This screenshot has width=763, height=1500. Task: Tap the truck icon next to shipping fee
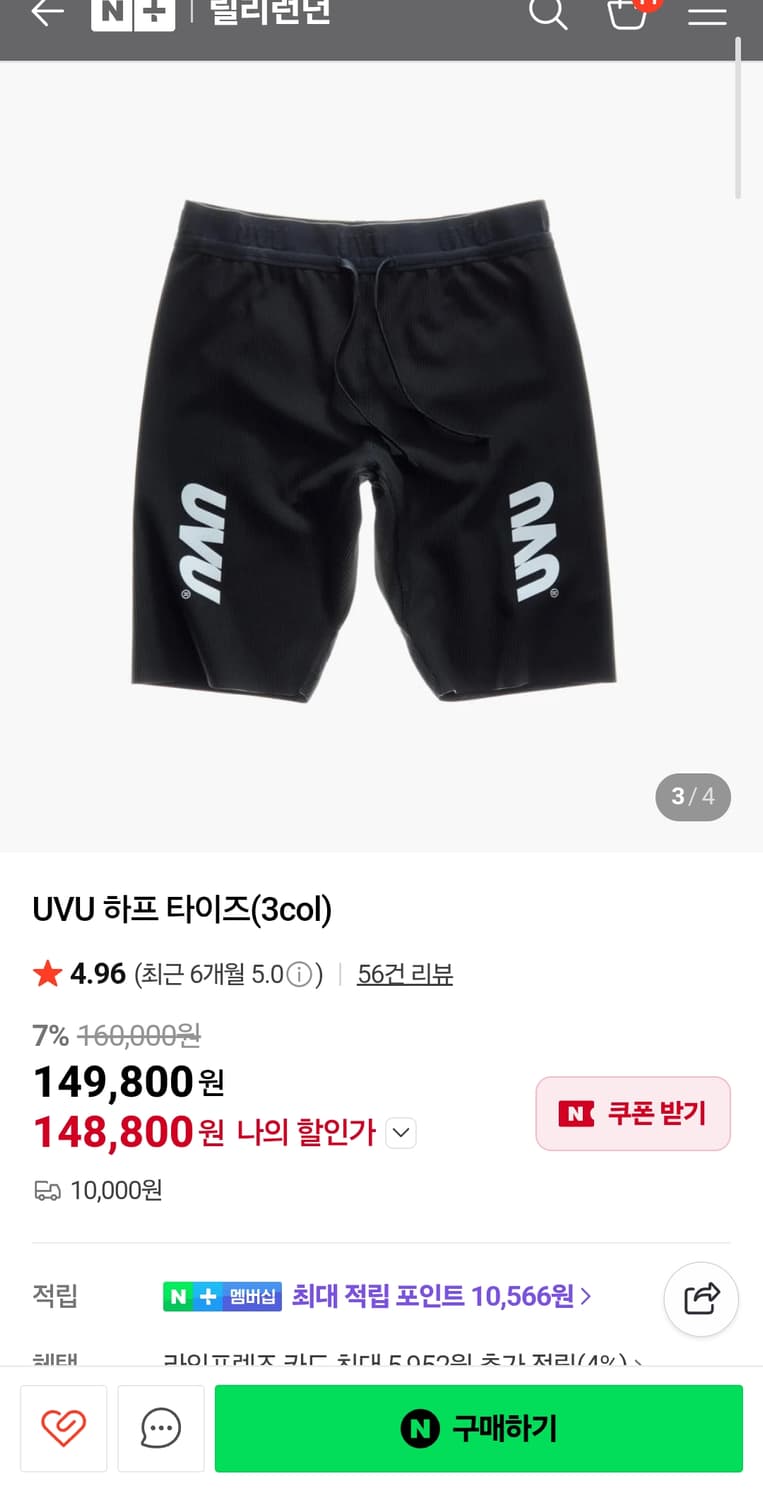click(45, 1190)
